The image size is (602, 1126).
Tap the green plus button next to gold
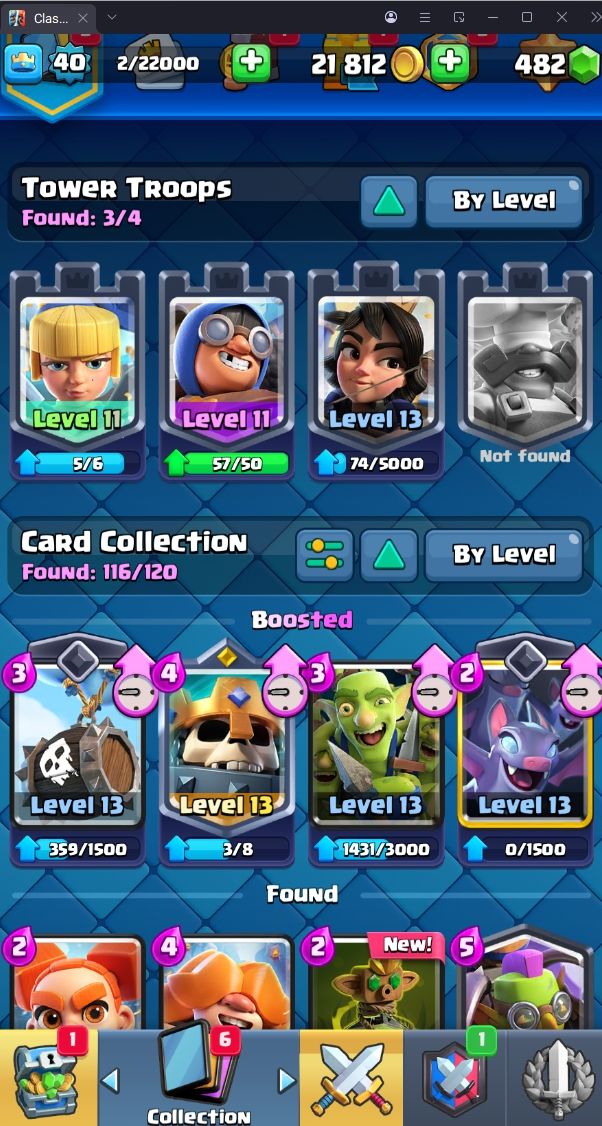(450, 63)
